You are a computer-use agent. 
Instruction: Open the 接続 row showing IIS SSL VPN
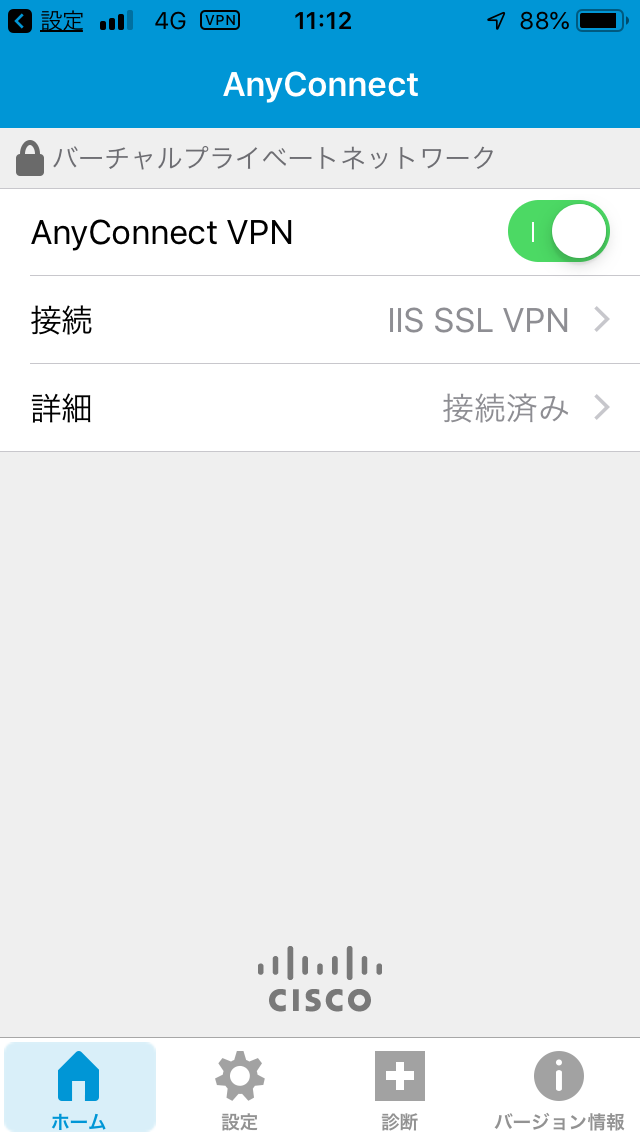(x=320, y=320)
